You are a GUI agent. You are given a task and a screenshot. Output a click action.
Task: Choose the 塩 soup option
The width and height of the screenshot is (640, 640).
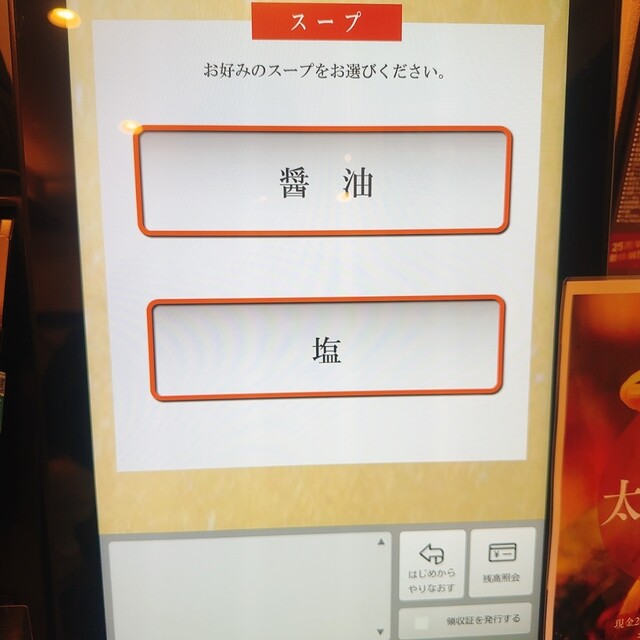(326, 348)
